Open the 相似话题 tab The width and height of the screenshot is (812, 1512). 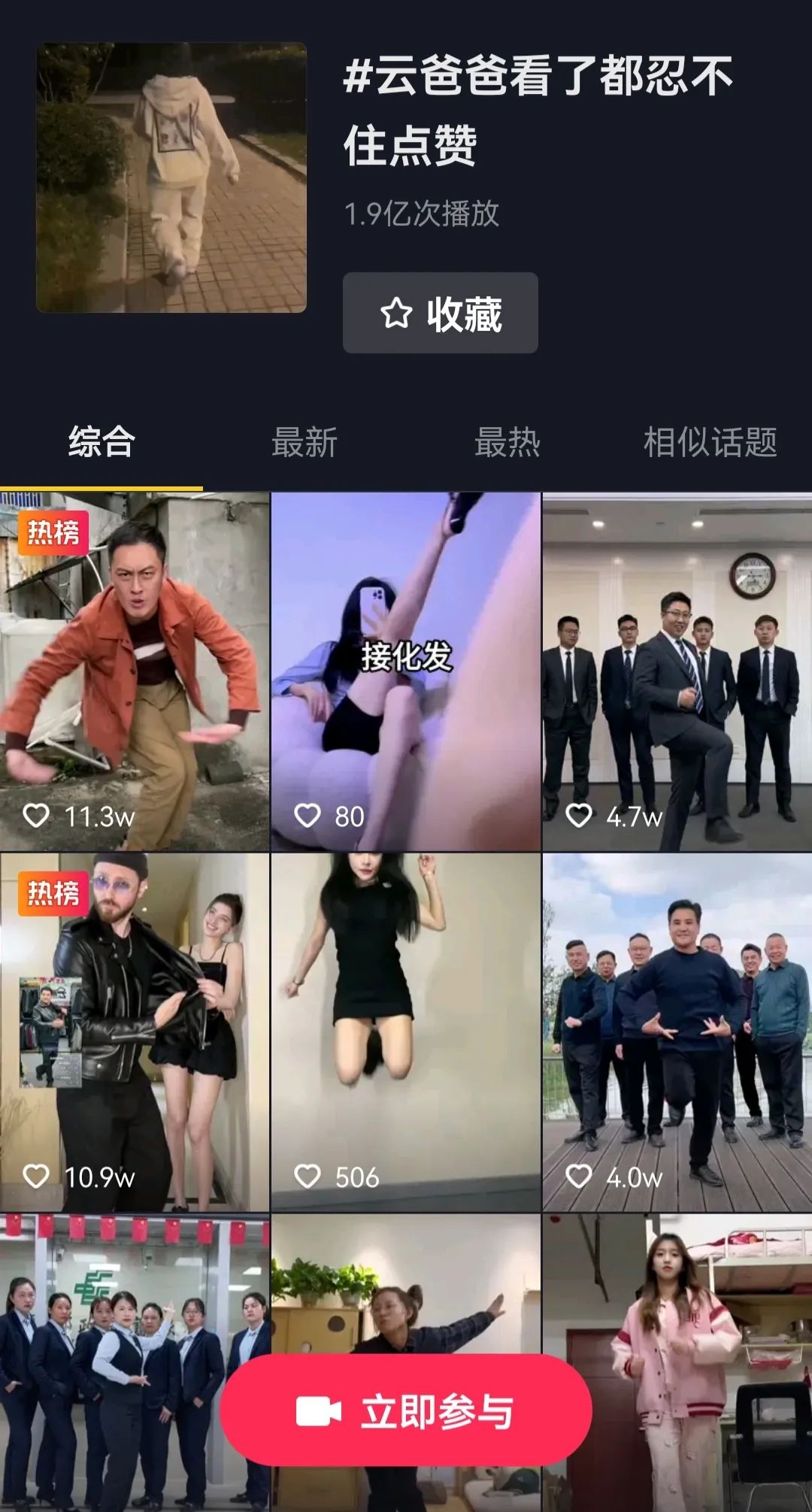(x=710, y=442)
